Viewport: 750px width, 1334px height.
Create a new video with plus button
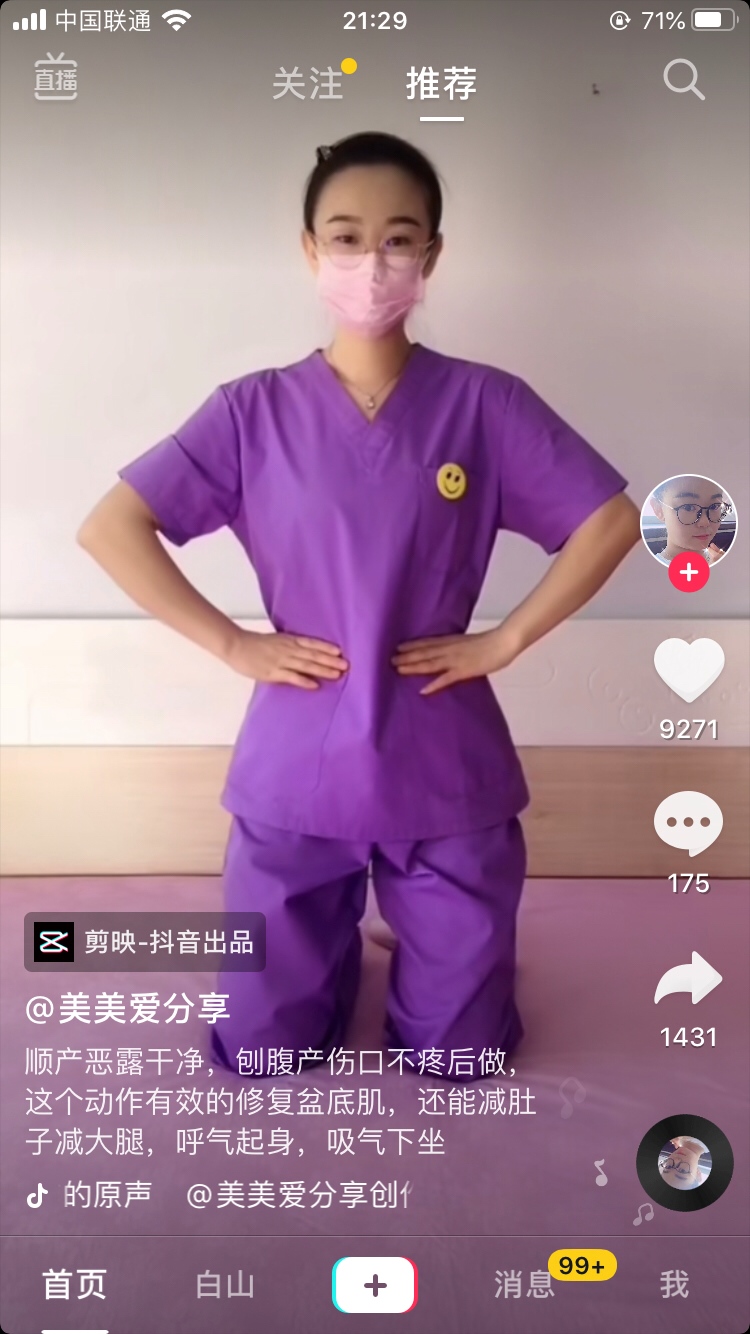(375, 1285)
